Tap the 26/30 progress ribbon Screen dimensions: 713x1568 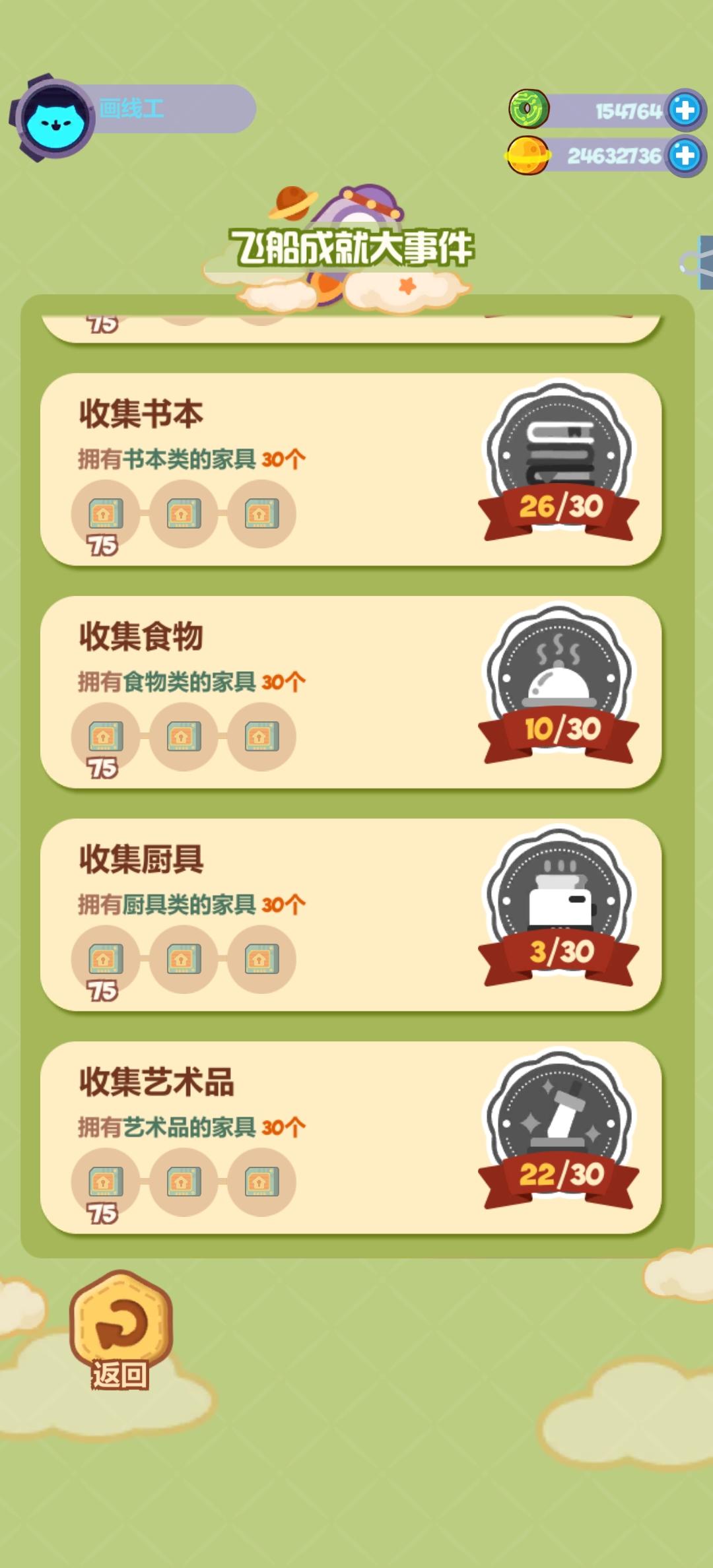(x=560, y=506)
